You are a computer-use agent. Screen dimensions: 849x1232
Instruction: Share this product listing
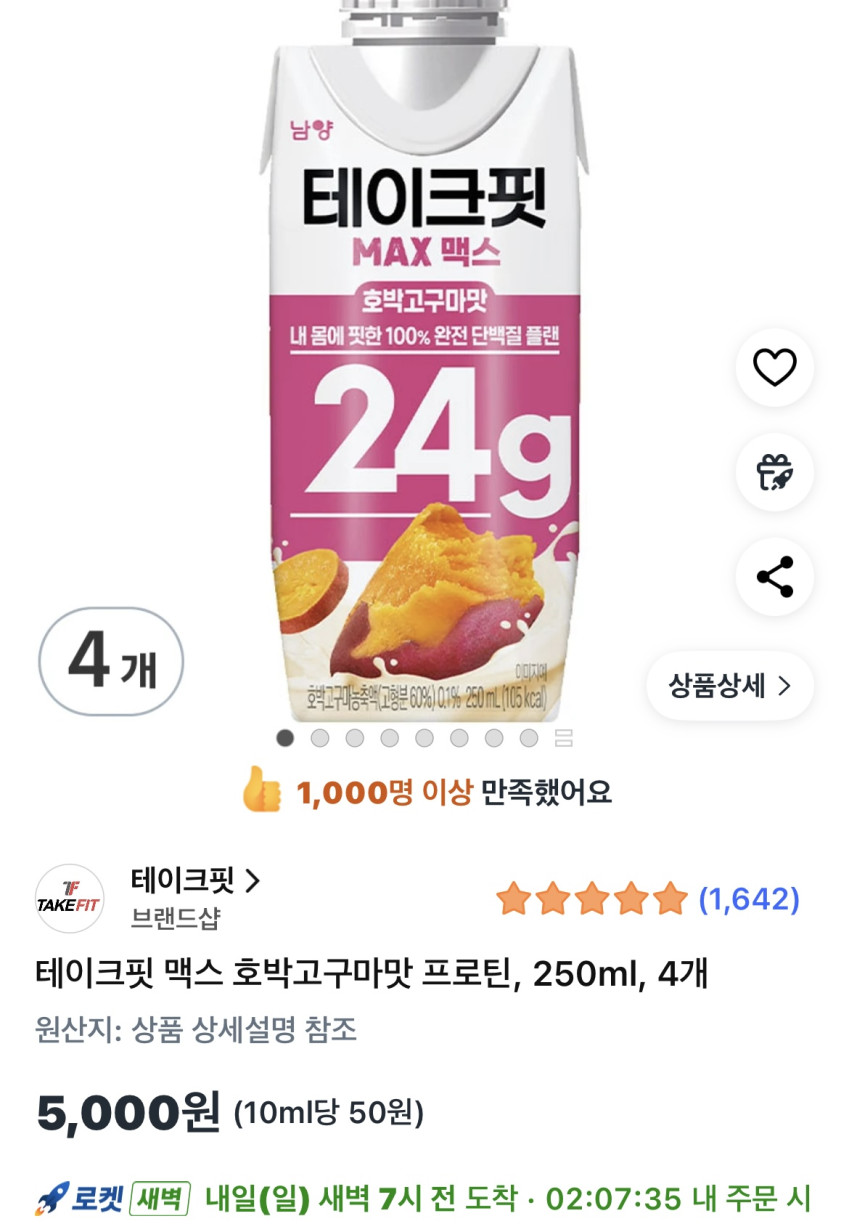click(x=774, y=577)
